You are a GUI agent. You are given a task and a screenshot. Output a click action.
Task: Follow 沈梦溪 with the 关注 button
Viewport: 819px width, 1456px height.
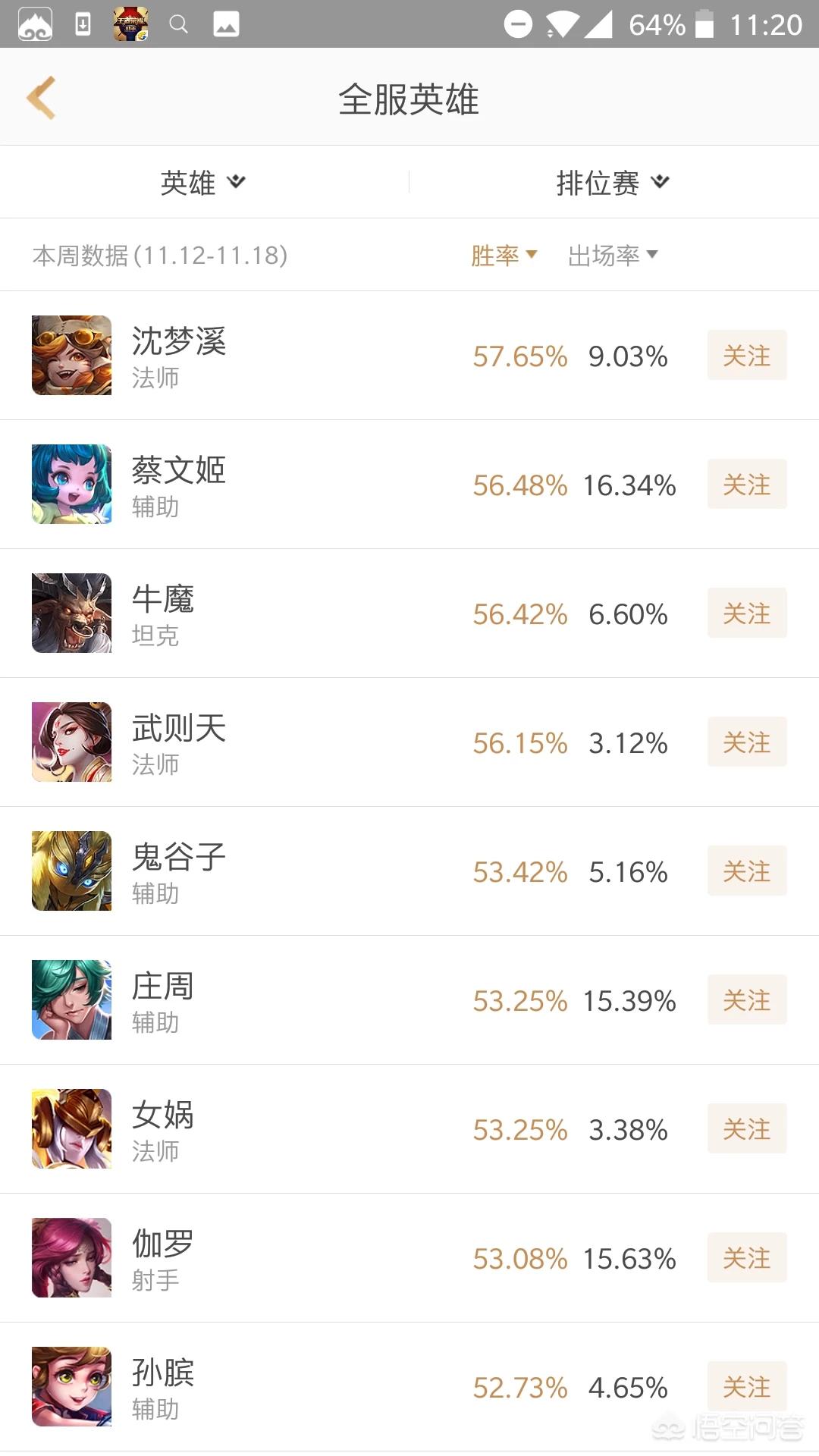click(747, 356)
